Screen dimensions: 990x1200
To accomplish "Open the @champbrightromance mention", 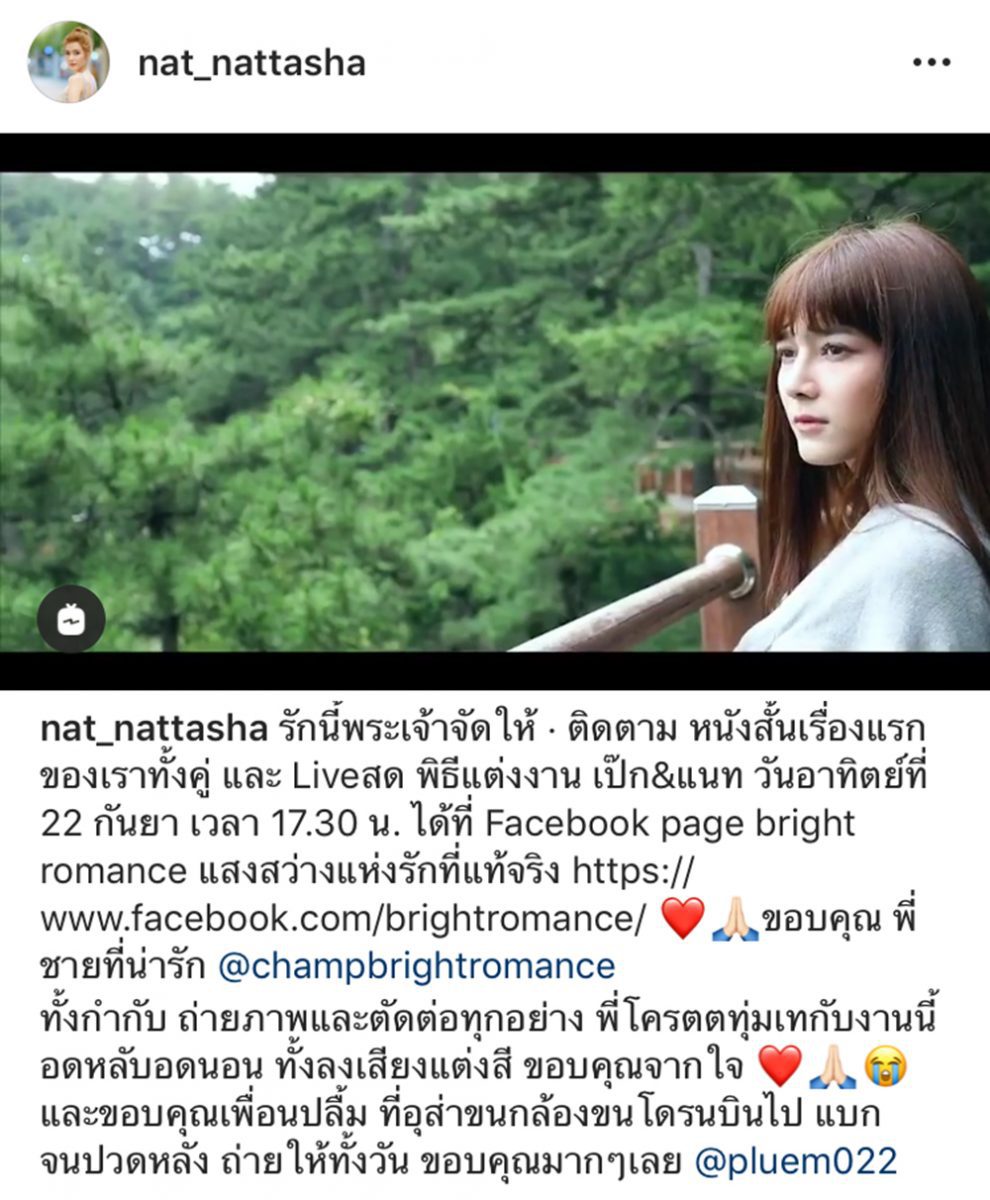I will tap(415, 965).
